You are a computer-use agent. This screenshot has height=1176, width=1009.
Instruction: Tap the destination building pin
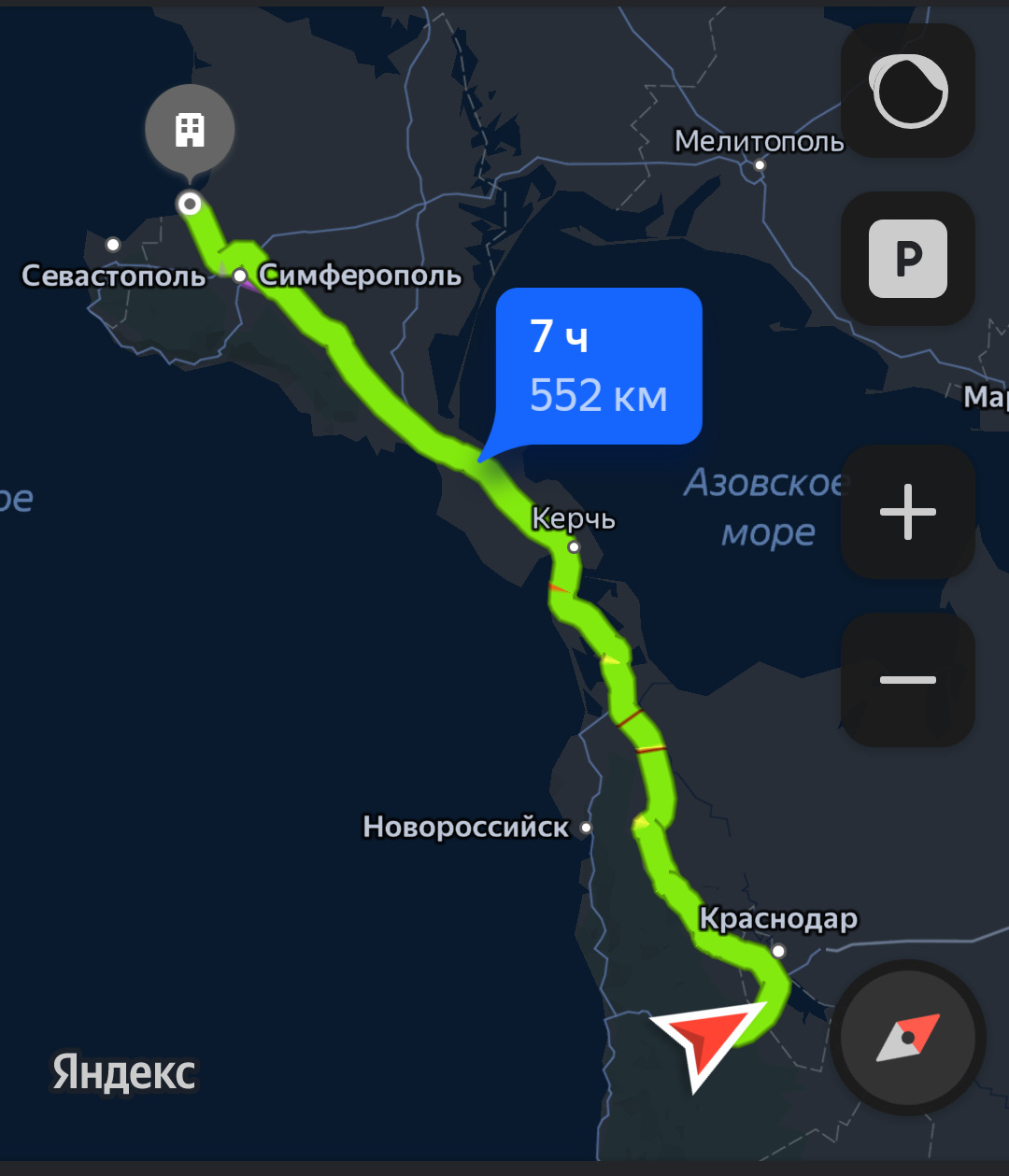190,132
